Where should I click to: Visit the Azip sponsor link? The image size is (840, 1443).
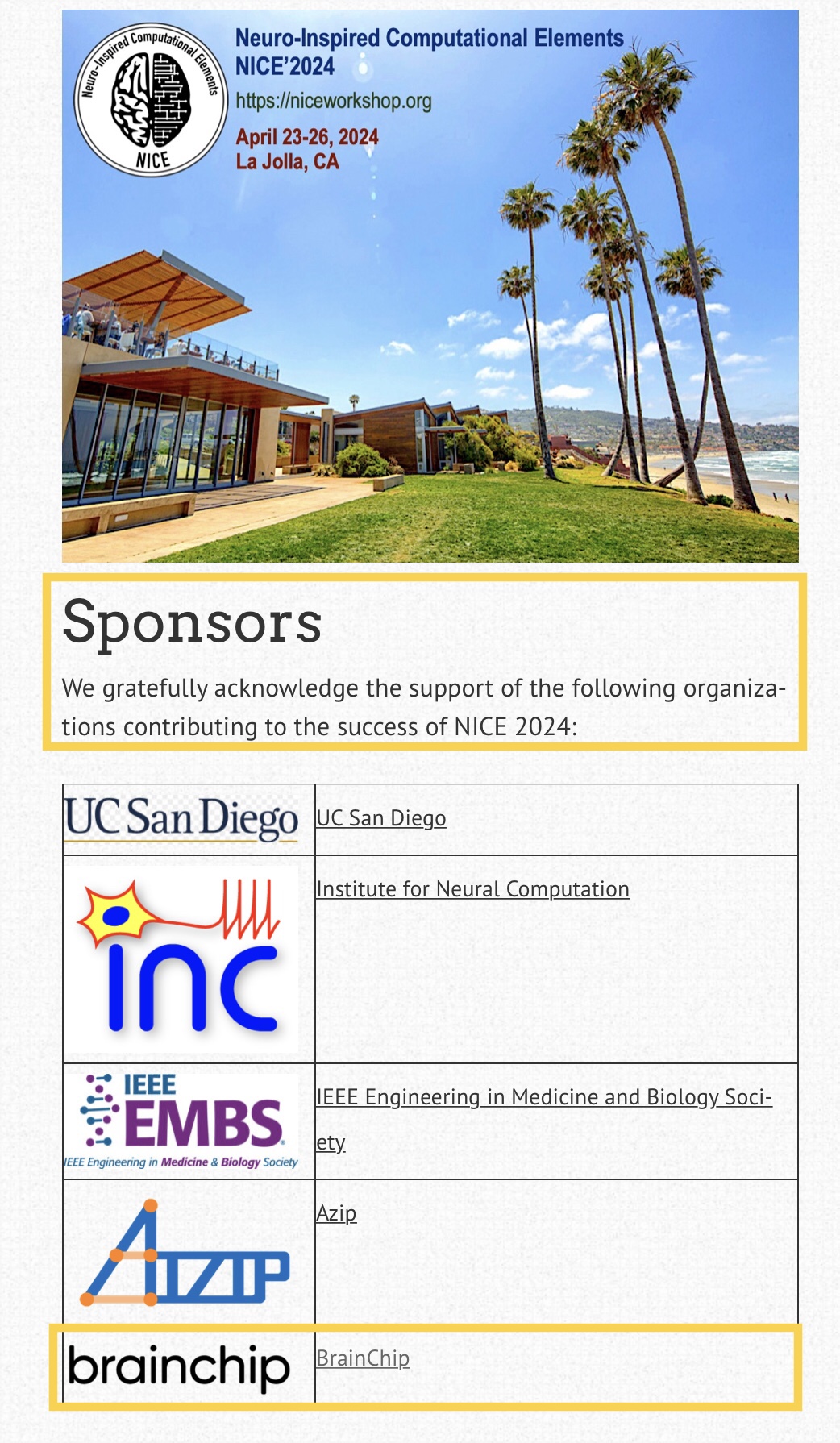coord(336,1213)
